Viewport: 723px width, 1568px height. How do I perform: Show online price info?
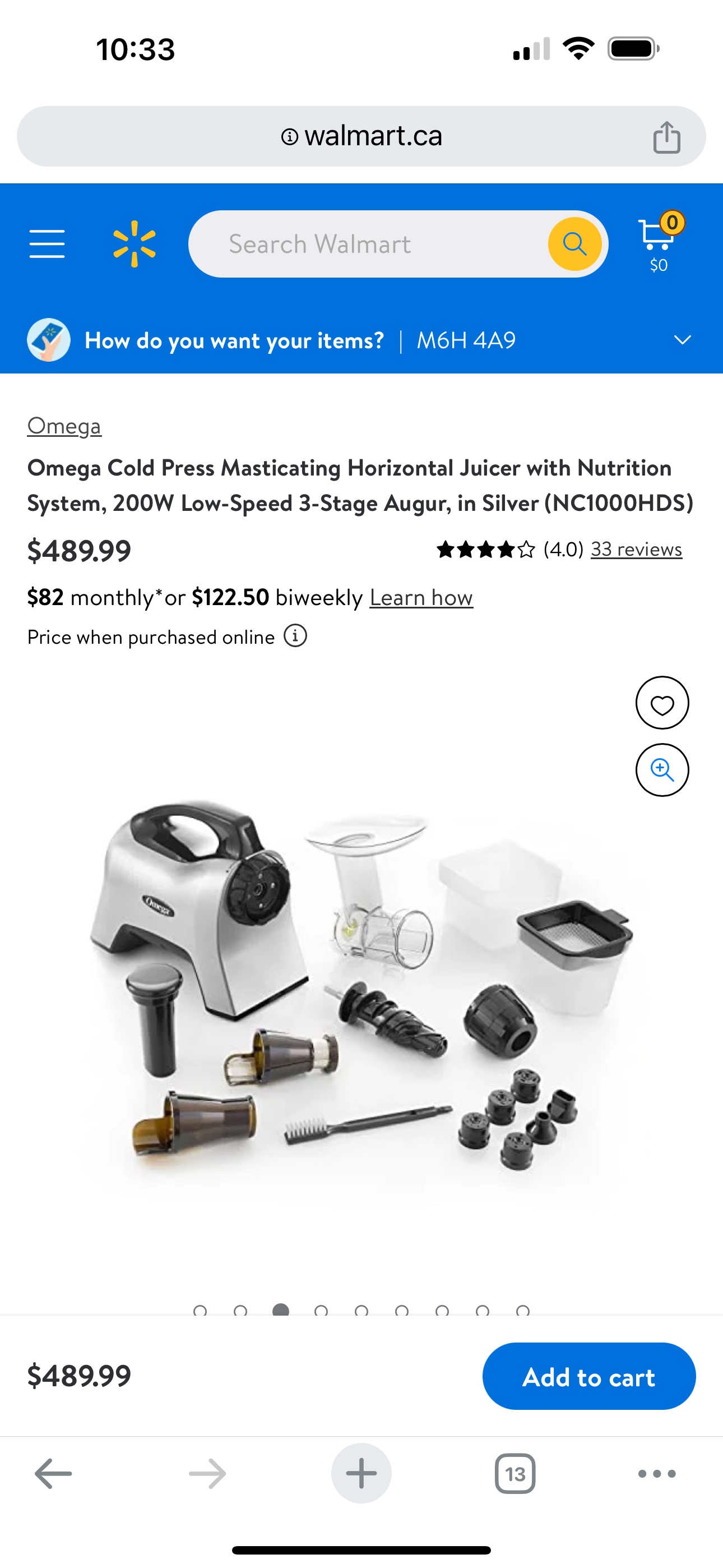coord(295,636)
